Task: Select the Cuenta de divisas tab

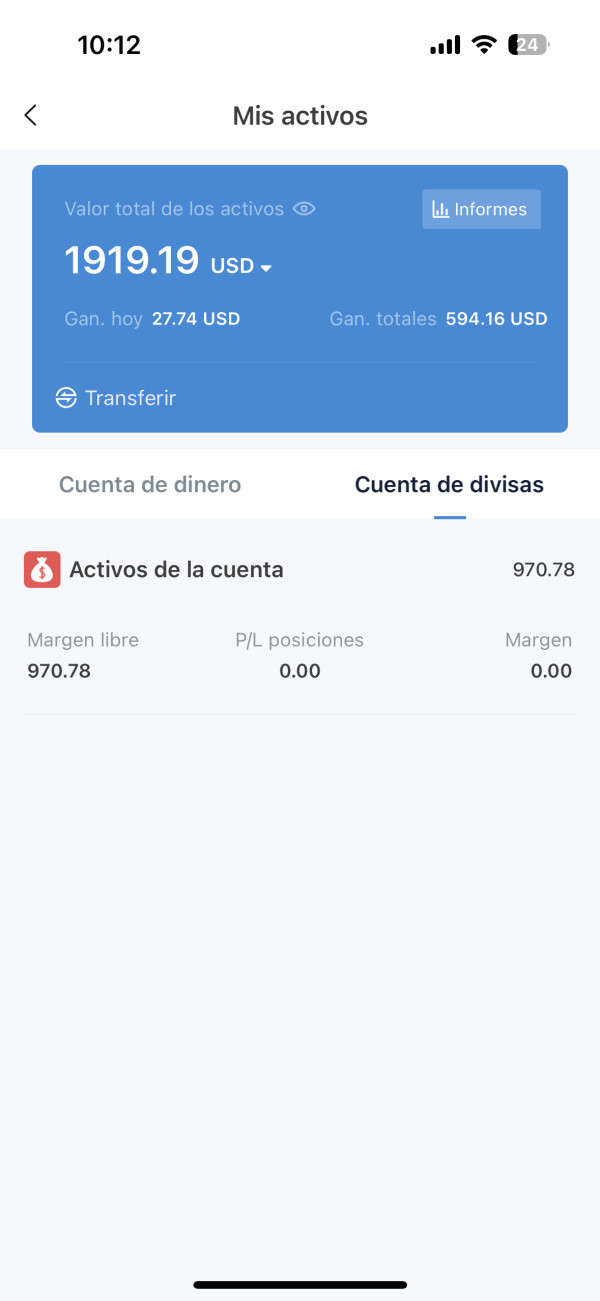Action: (x=450, y=485)
